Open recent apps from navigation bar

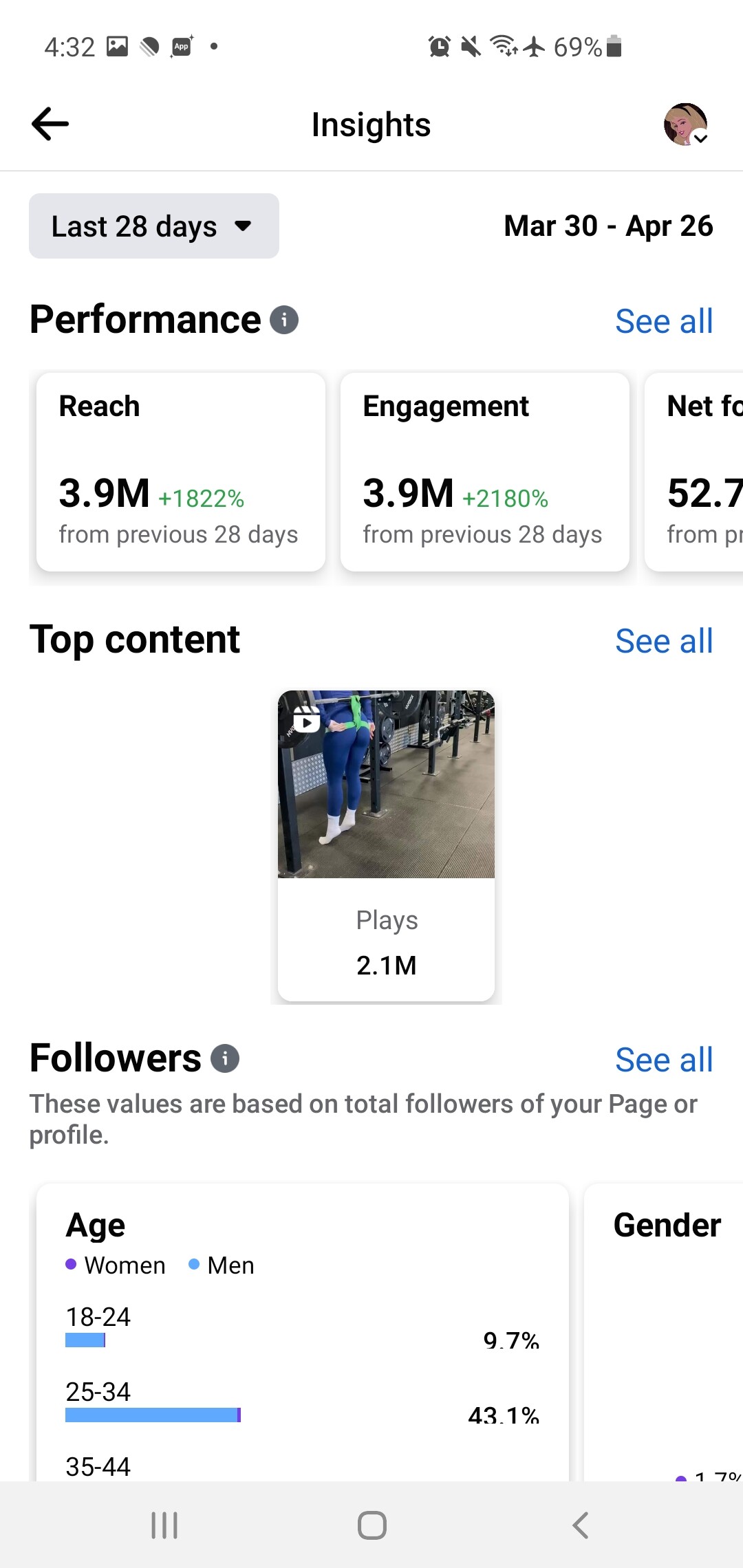[x=164, y=1525]
